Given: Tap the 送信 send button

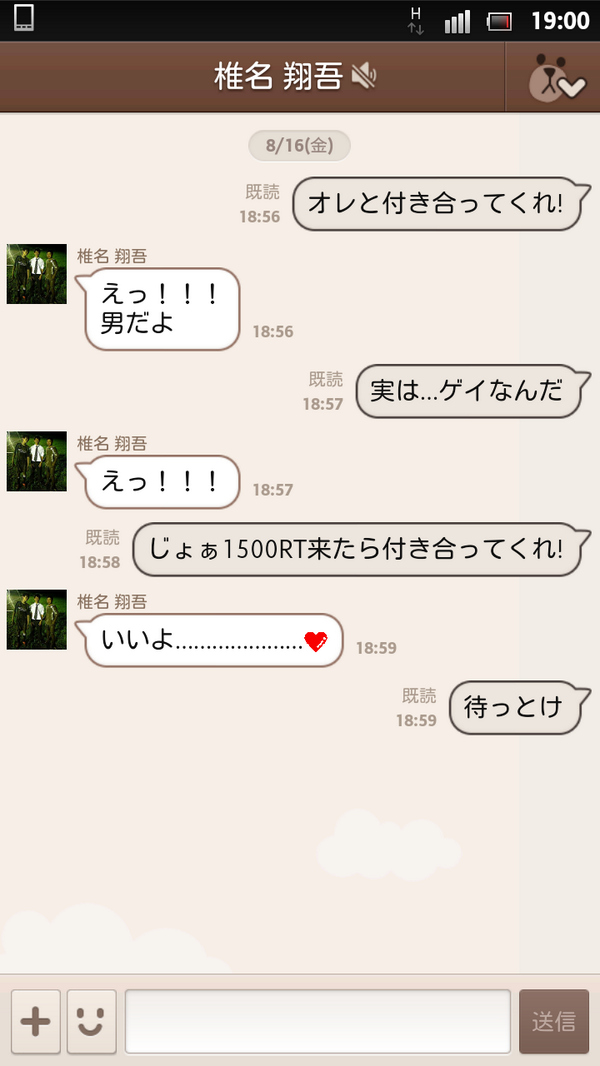Looking at the screenshot, I should (554, 1021).
